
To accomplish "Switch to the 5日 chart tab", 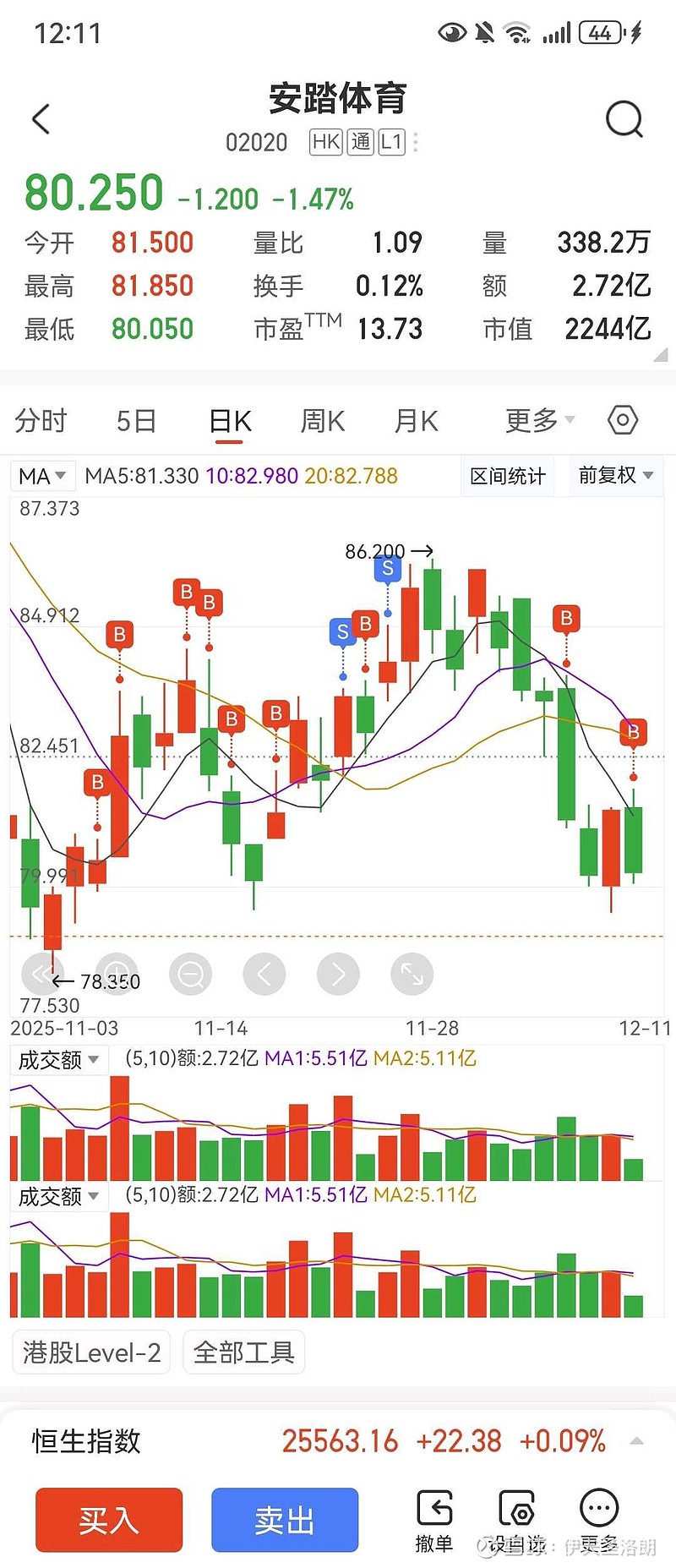I will 136,420.
